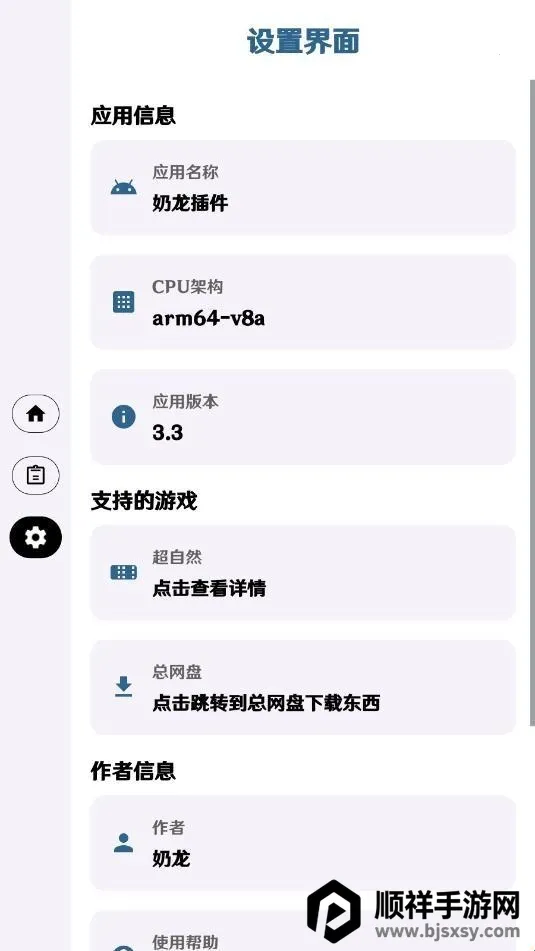The width and height of the screenshot is (535, 951).
Task: Jump to 总网盘 to download files
Action: click(x=303, y=687)
